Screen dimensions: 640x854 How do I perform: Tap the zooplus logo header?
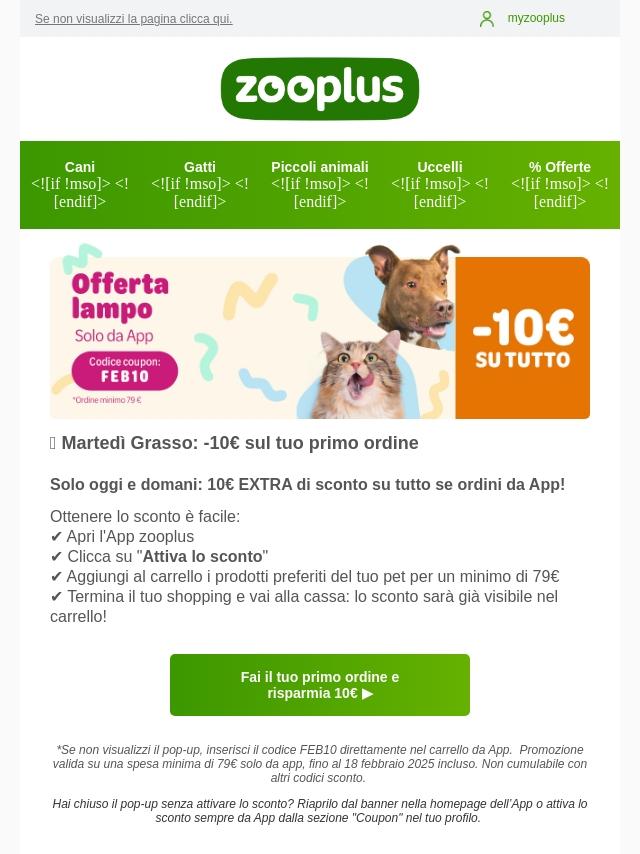tap(320, 89)
